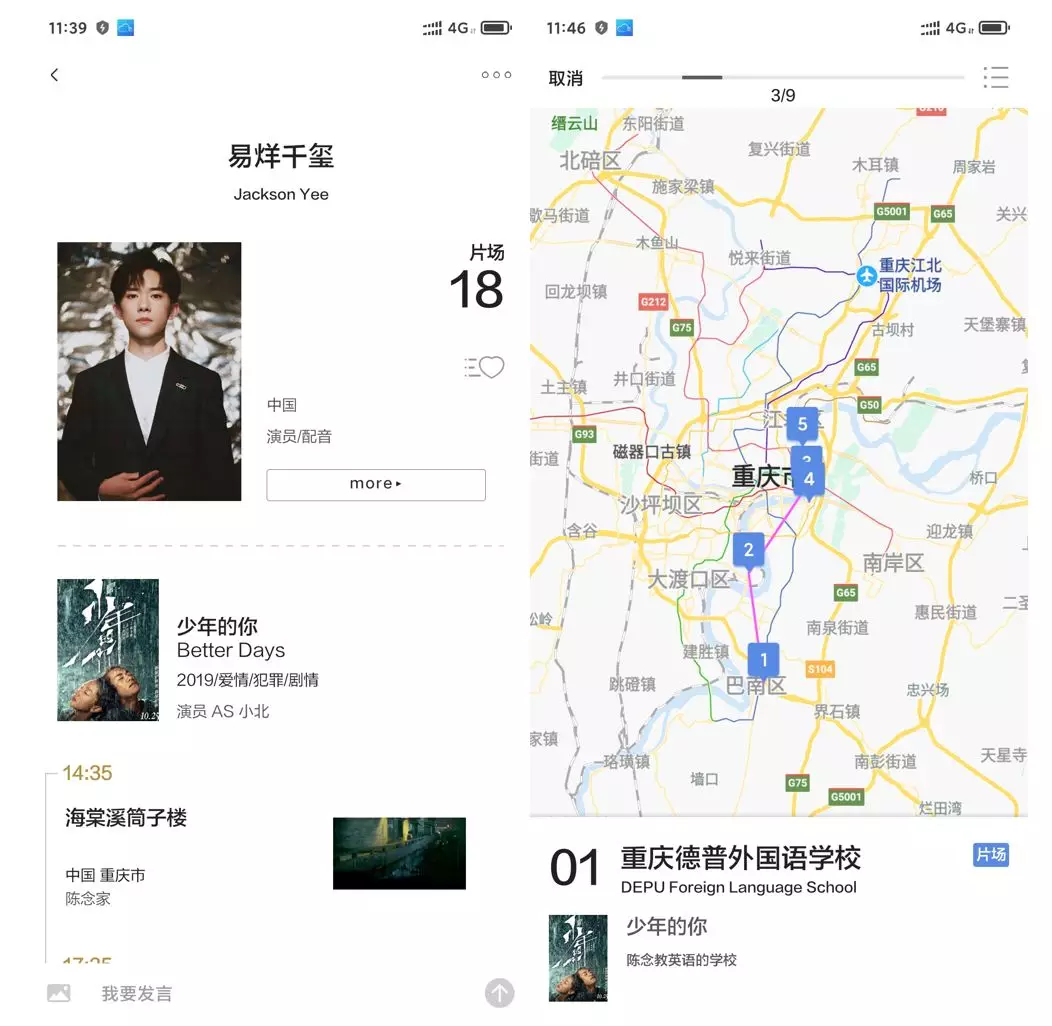The width and height of the screenshot is (1052, 1026).
Task: Tap the heart favorite list icon
Action: click(485, 368)
